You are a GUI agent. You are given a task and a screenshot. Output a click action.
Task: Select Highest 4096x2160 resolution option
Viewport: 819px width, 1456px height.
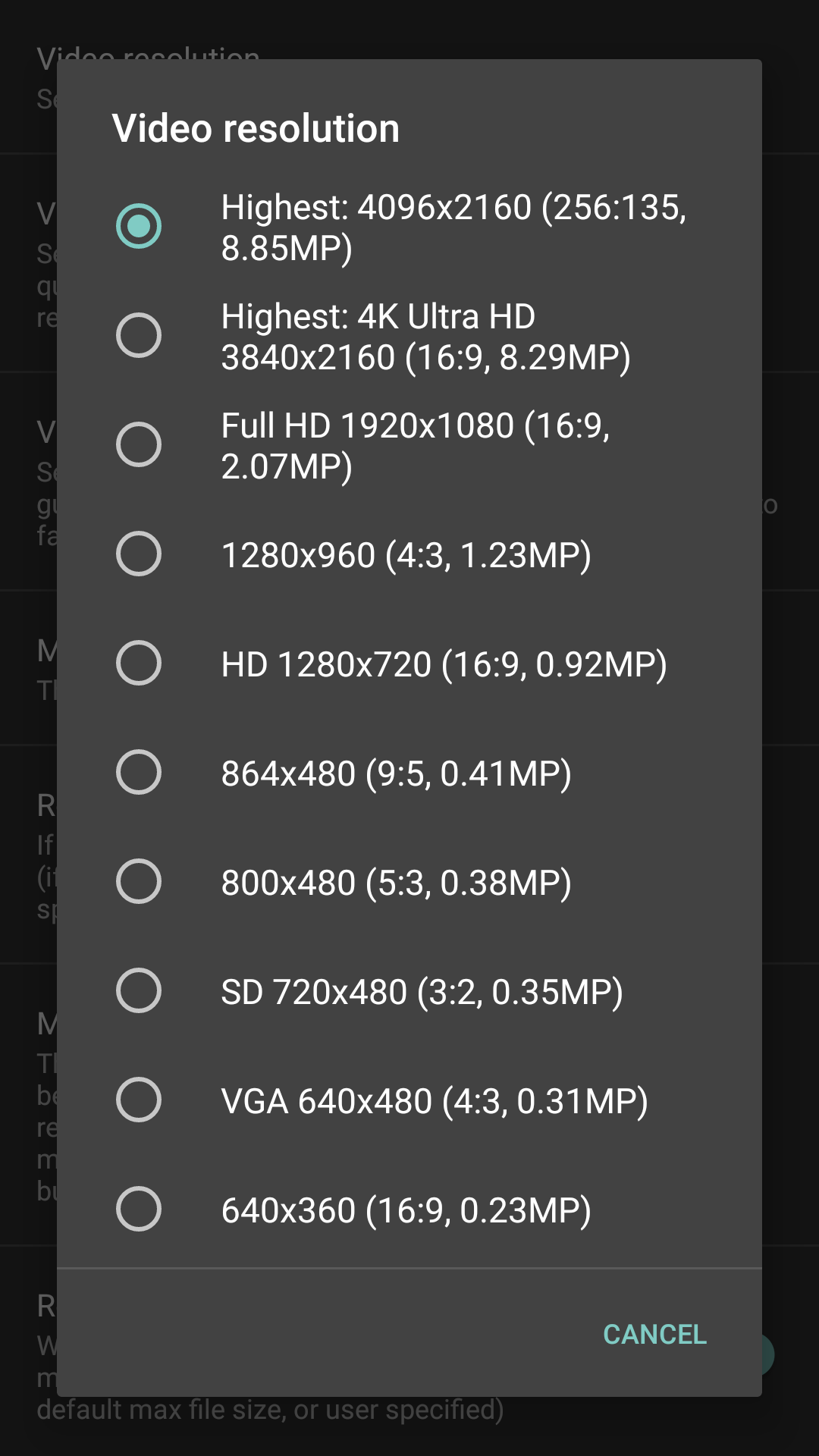coord(409,226)
